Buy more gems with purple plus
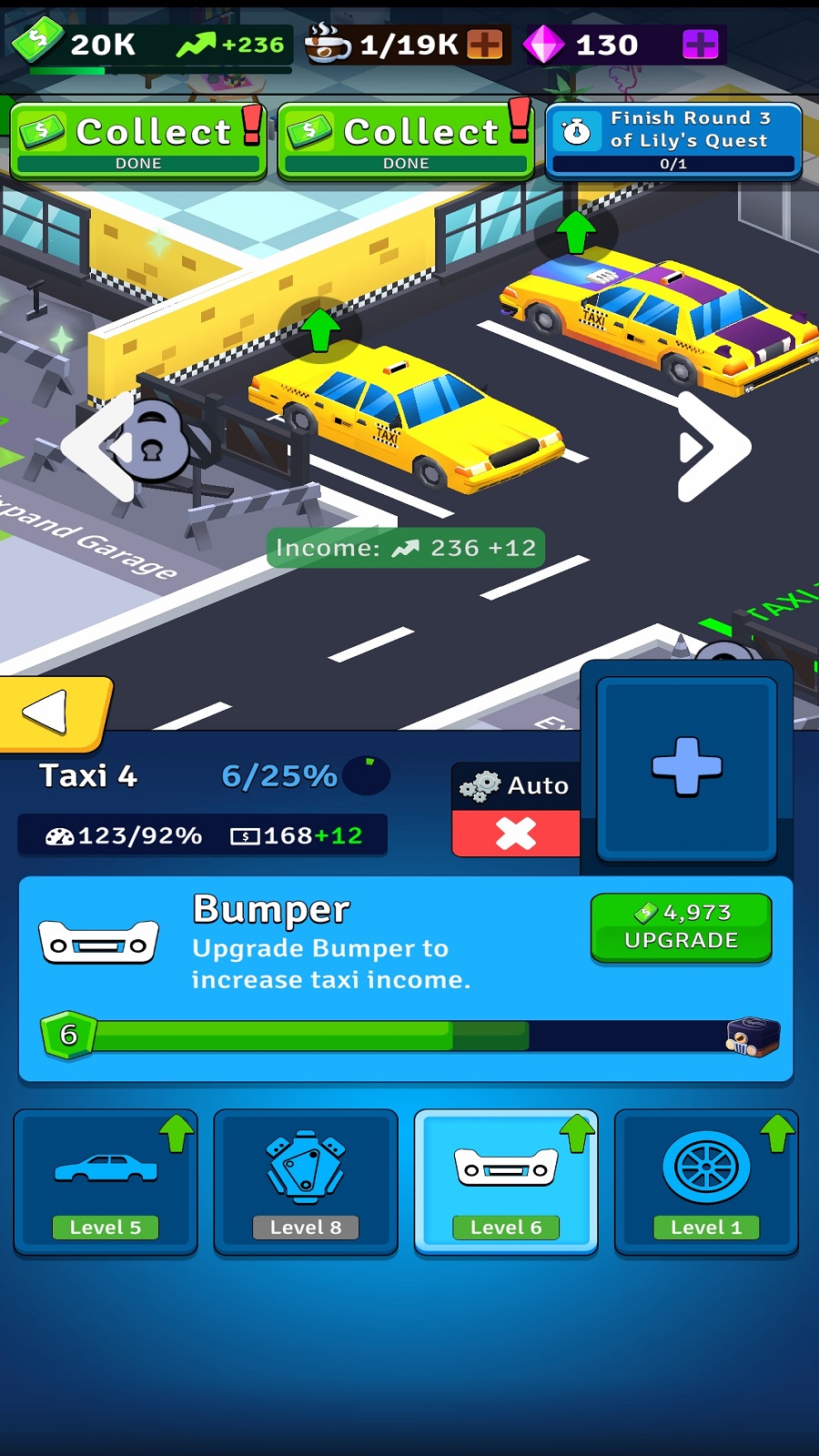This screenshot has width=819, height=1456. pyautogui.click(x=700, y=44)
